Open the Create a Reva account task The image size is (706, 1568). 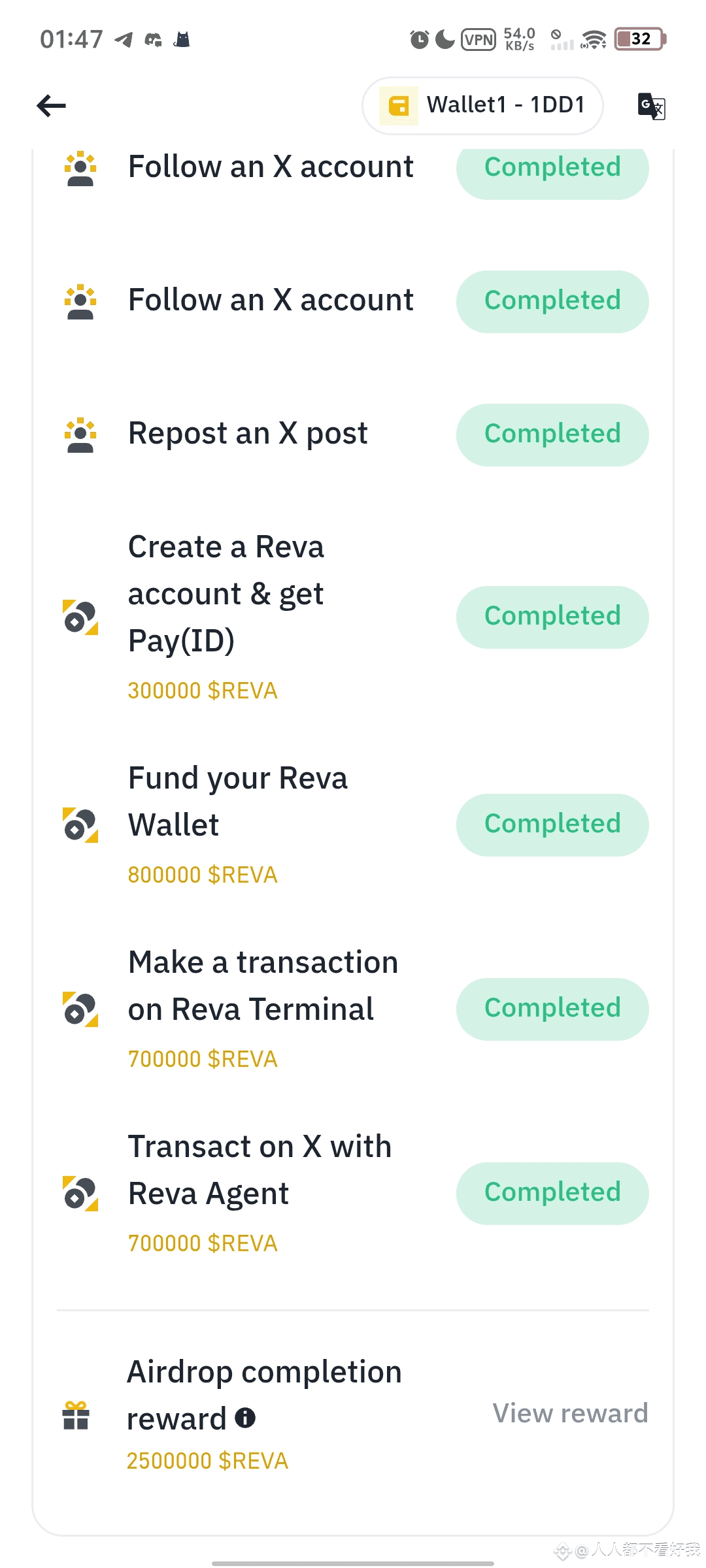coord(226,594)
